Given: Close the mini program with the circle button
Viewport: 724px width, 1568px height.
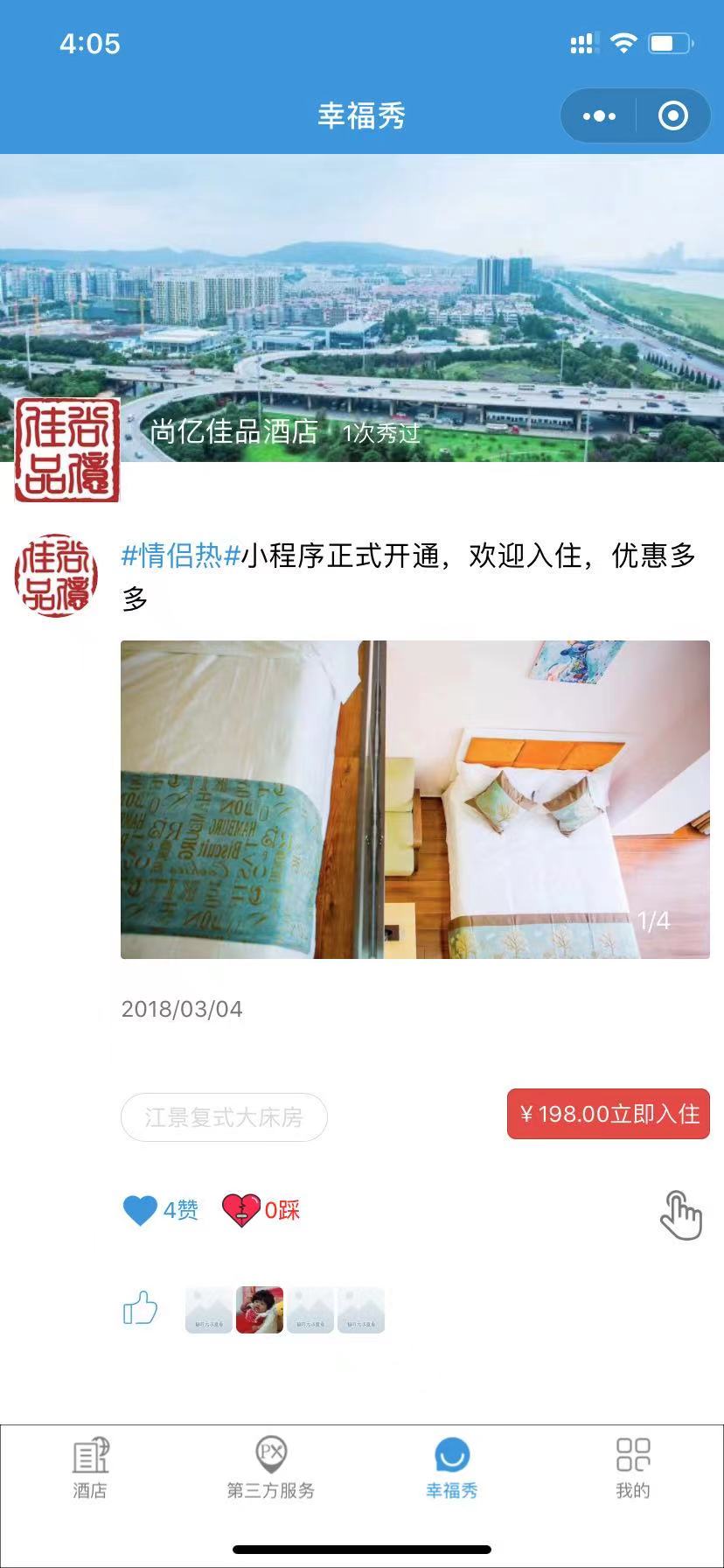Looking at the screenshot, I should (x=672, y=115).
